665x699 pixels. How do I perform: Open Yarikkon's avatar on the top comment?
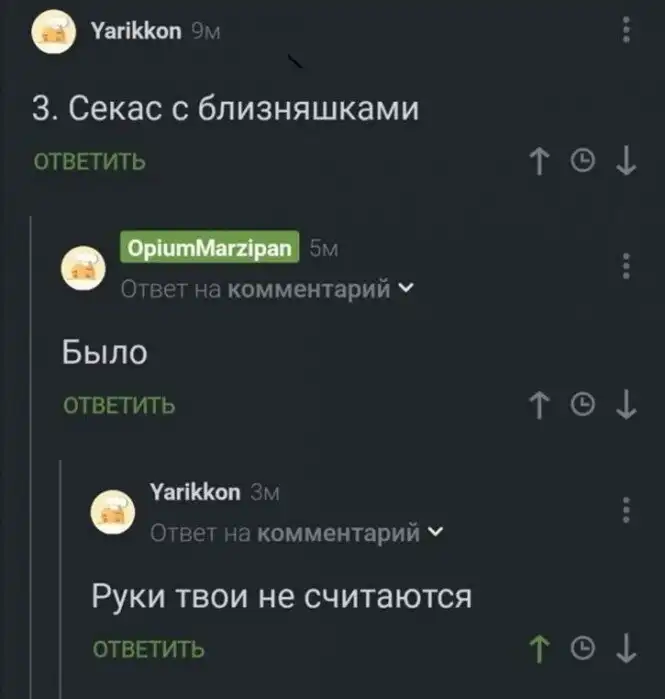tap(53, 32)
